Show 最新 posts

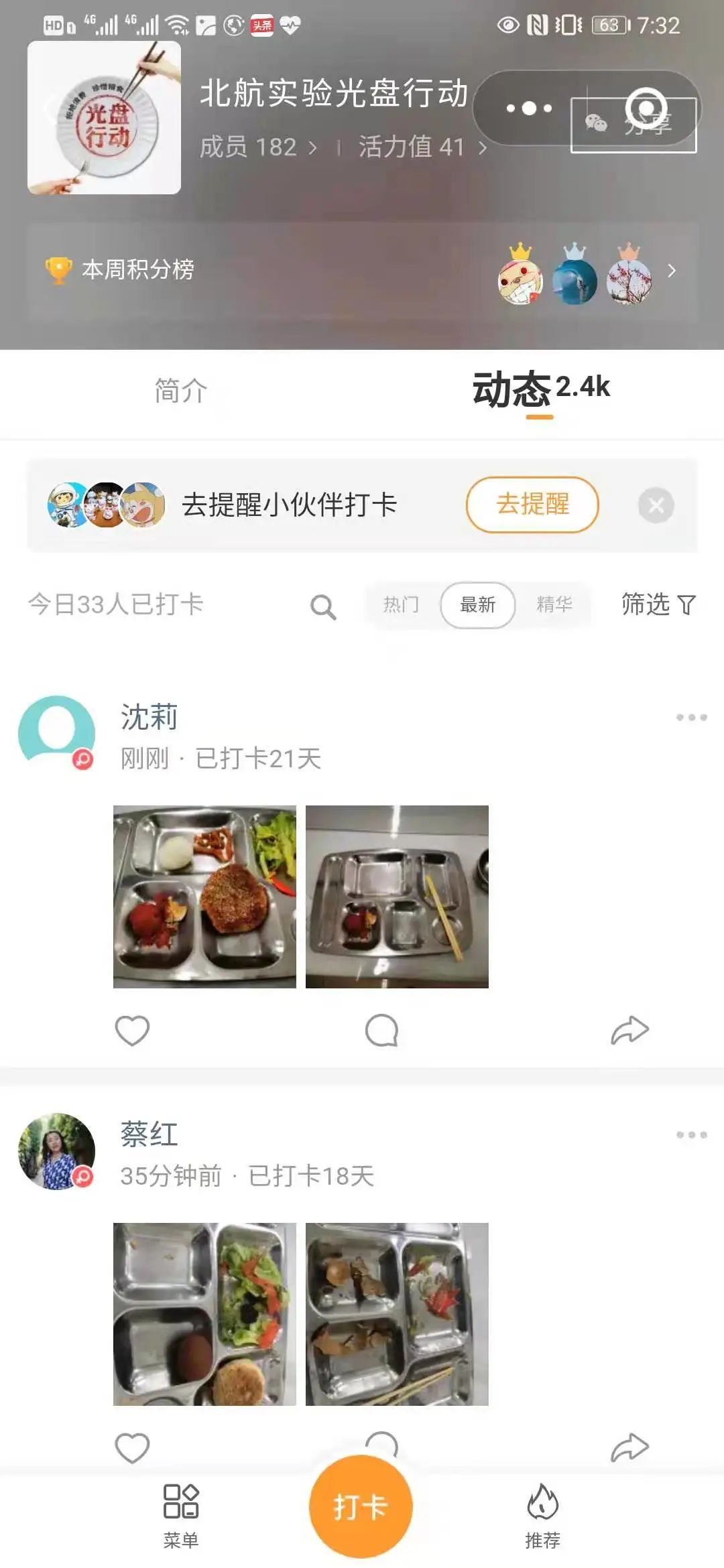[477, 605]
